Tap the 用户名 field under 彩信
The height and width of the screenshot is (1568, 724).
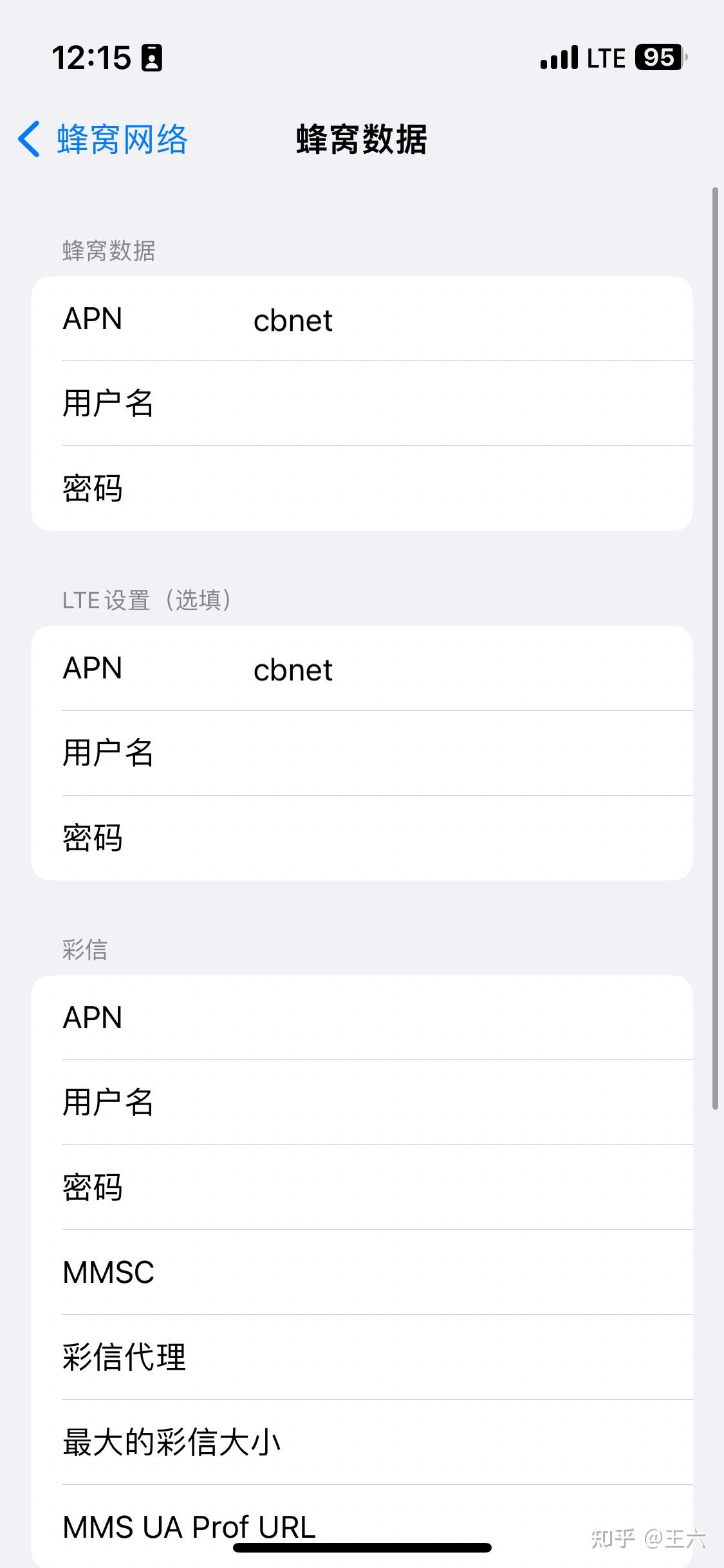coord(257,1102)
